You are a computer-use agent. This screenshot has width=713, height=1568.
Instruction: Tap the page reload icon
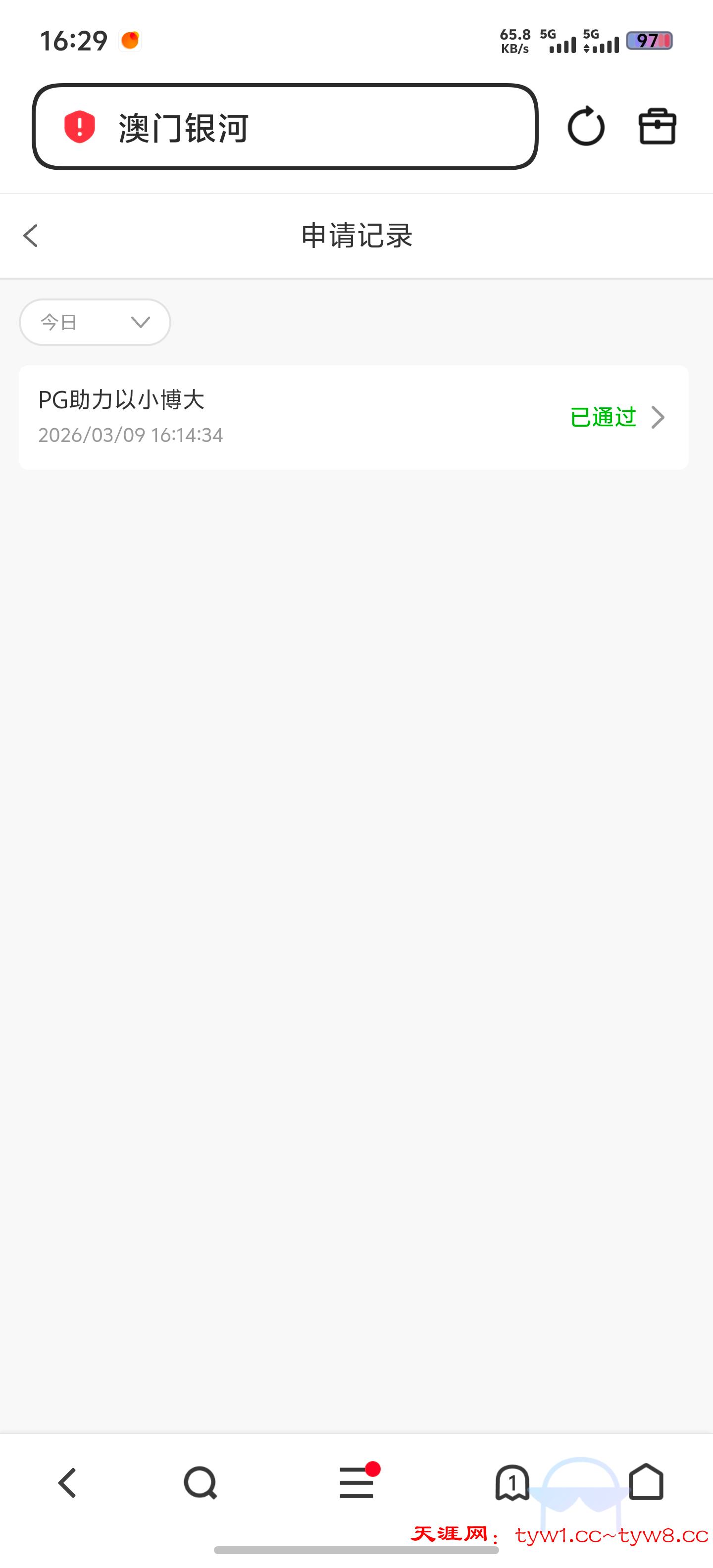tap(586, 126)
